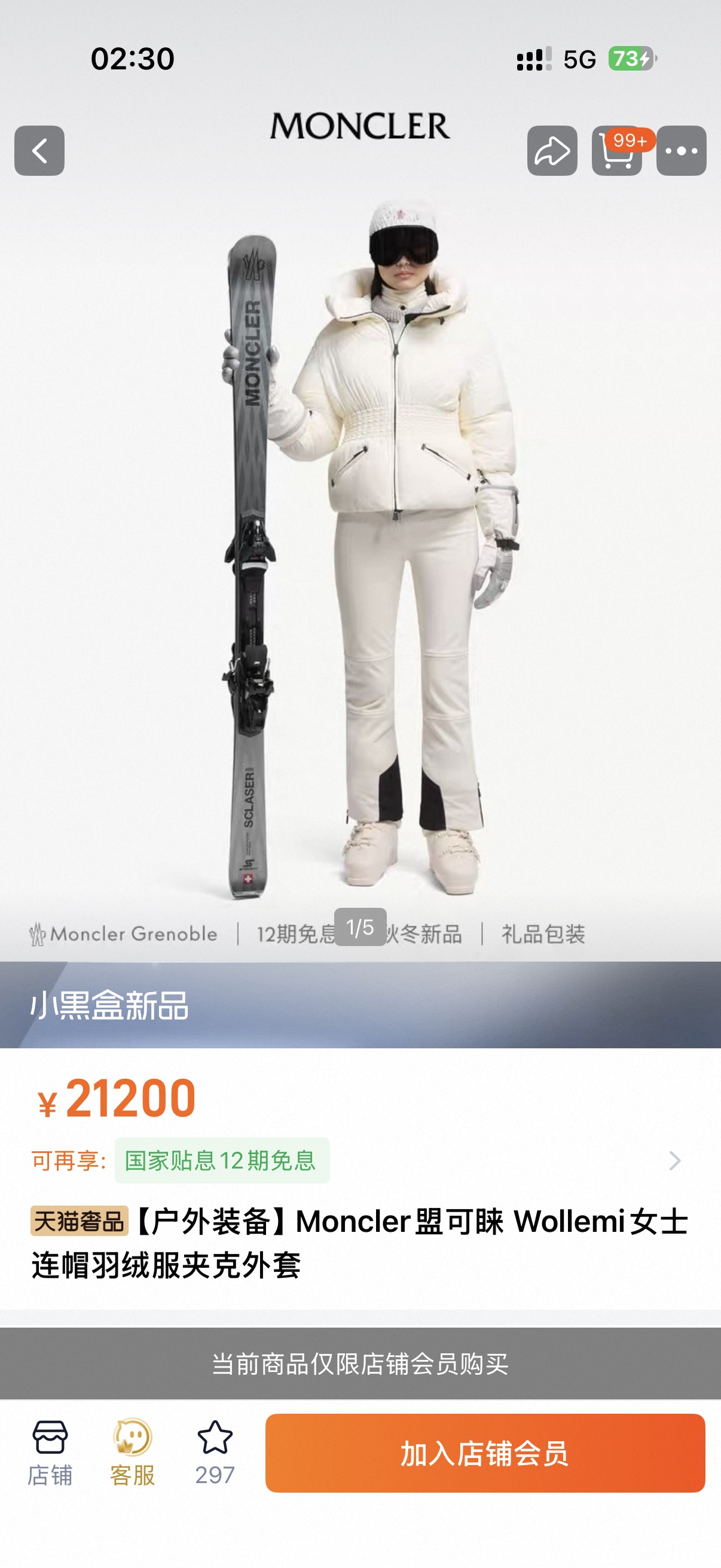The image size is (721, 1568).
Task: Visit the 店铺 store page
Action: tap(50, 1453)
